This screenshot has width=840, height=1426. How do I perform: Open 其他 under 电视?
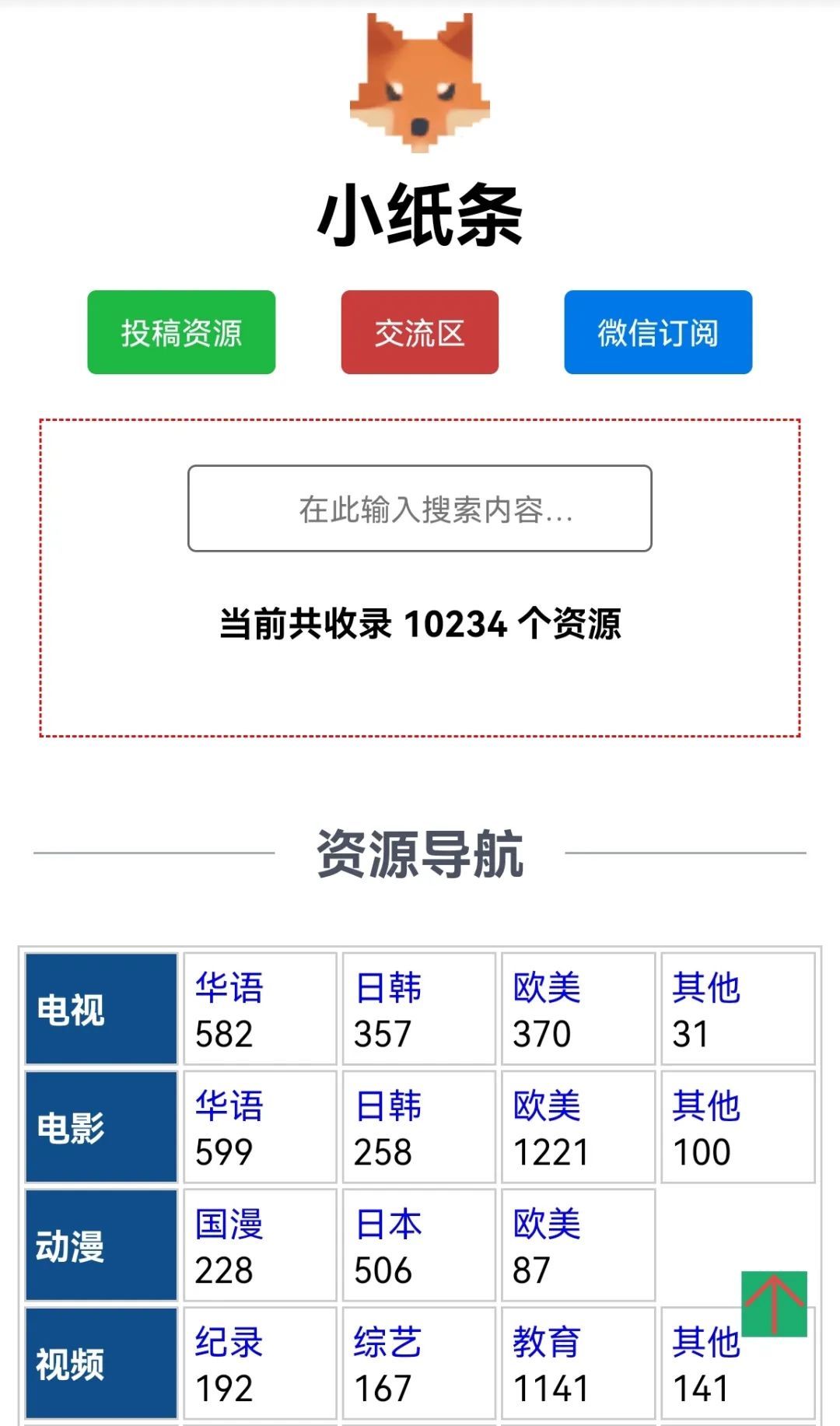pos(706,987)
